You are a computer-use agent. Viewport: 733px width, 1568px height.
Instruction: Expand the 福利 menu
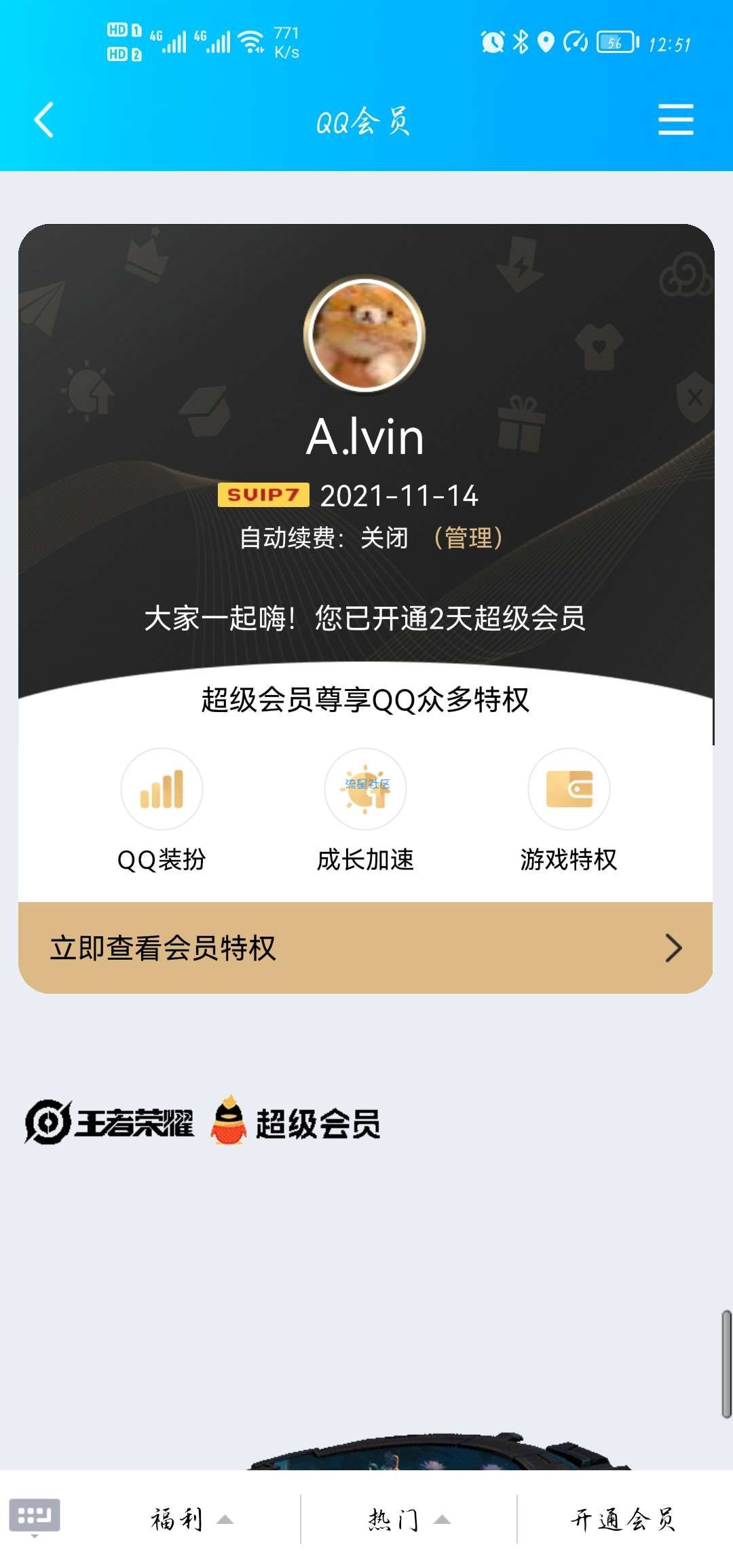[x=191, y=1519]
